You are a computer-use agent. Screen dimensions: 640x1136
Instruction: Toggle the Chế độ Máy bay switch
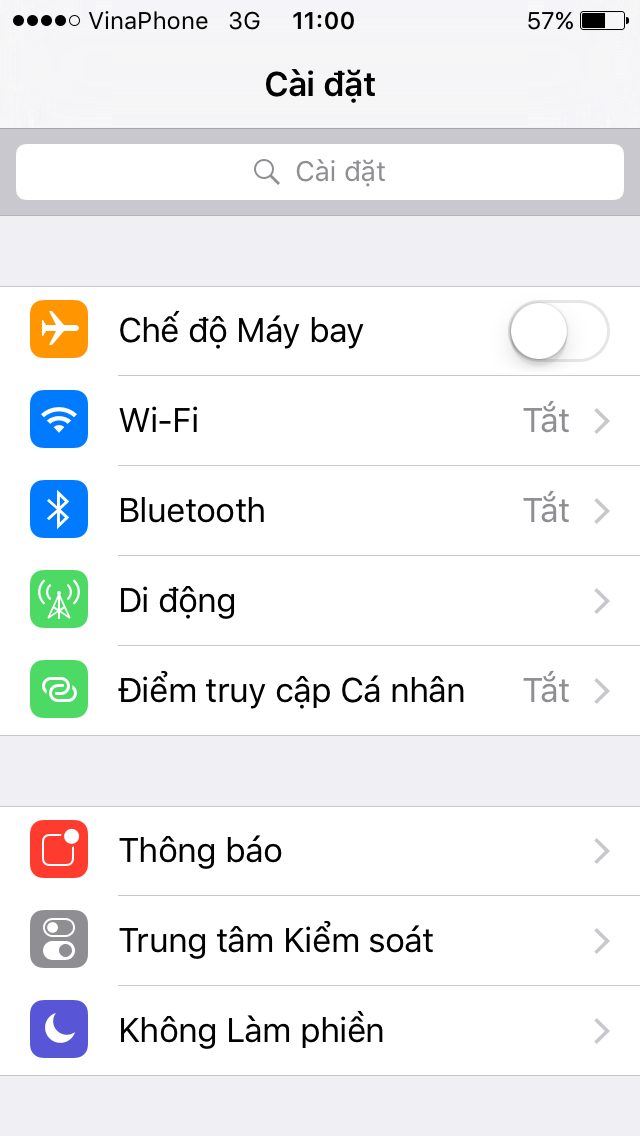(x=558, y=331)
